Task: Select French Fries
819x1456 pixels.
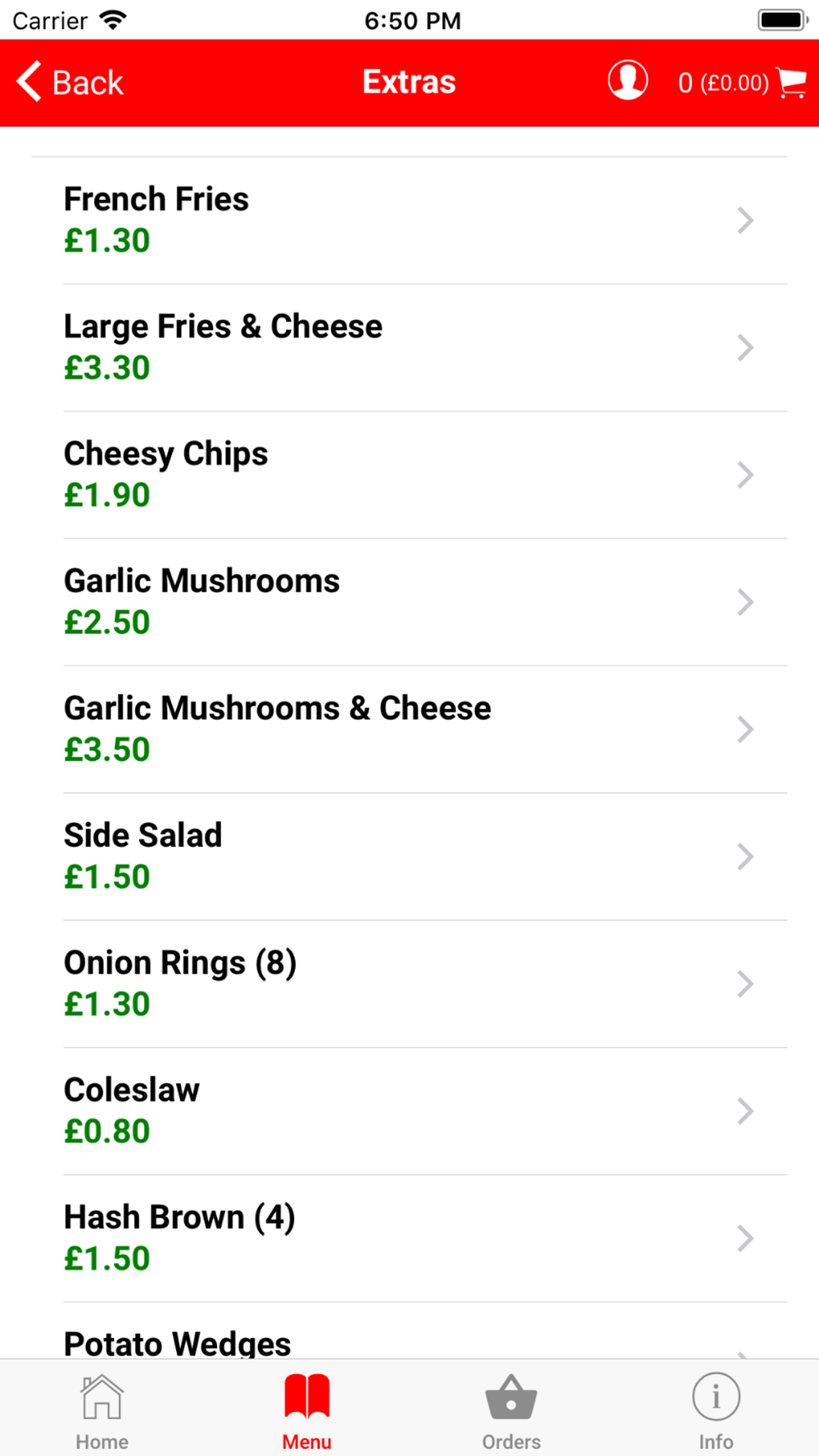Action: [409, 220]
